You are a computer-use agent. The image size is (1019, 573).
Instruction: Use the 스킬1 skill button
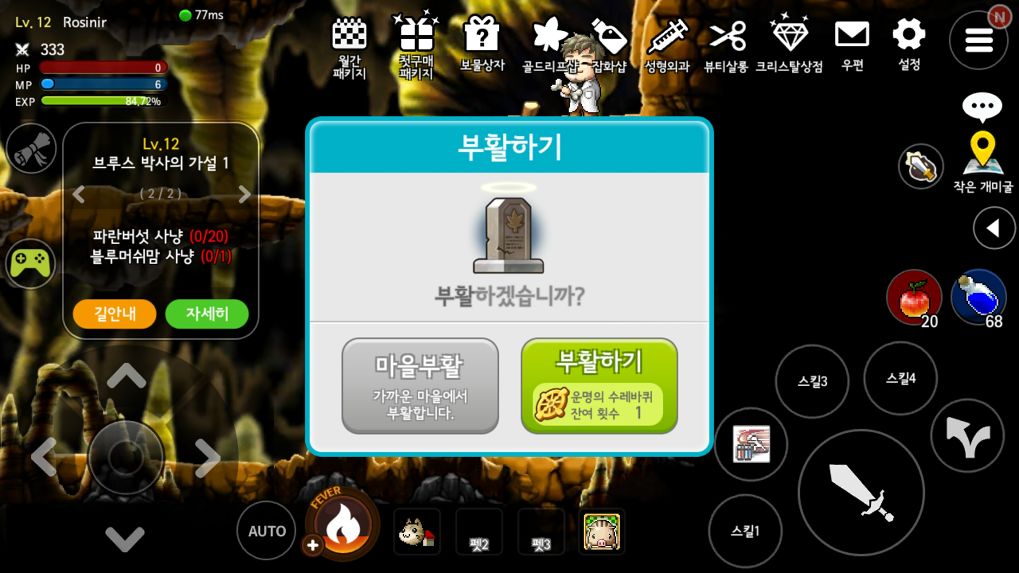pos(744,531)
